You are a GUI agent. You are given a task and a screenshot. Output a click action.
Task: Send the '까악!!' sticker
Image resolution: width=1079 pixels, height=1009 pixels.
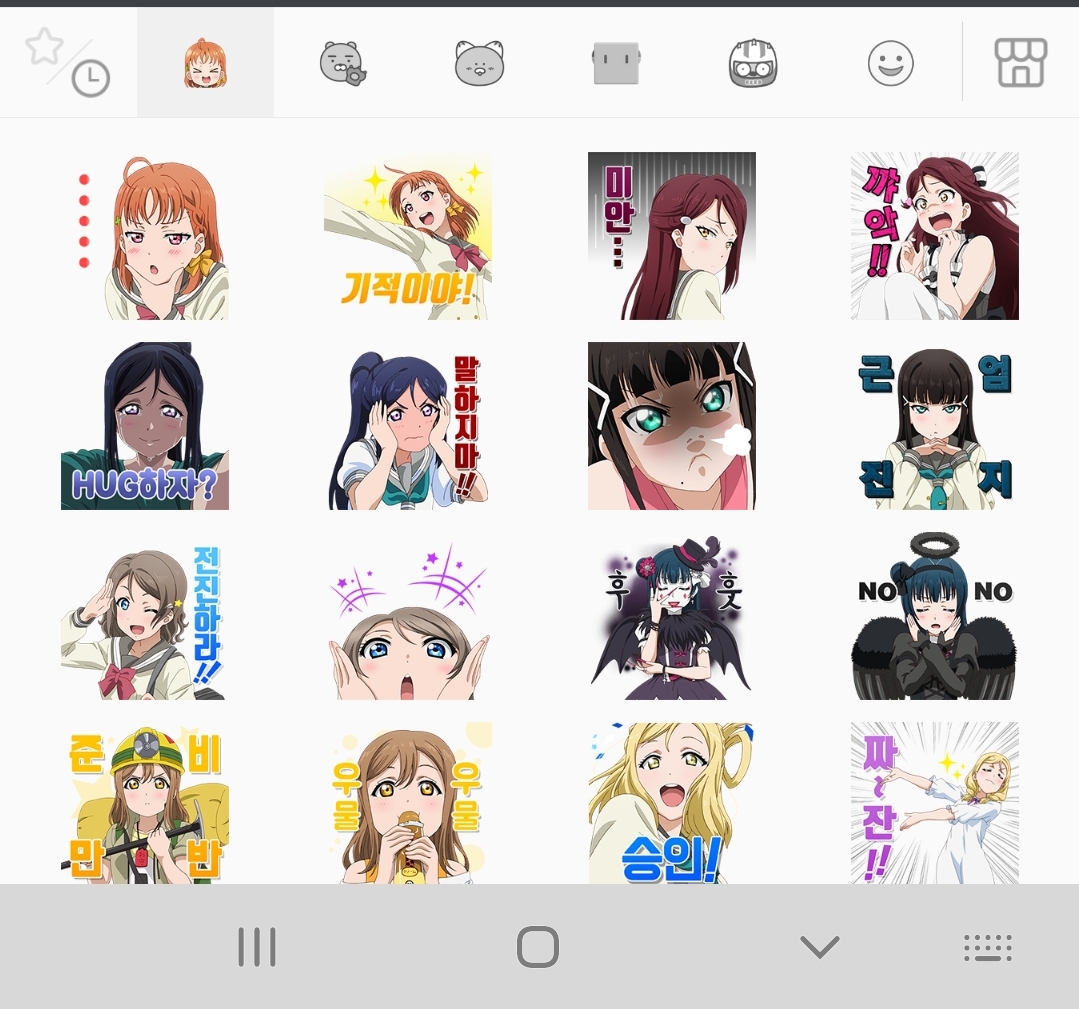point(934,236)
